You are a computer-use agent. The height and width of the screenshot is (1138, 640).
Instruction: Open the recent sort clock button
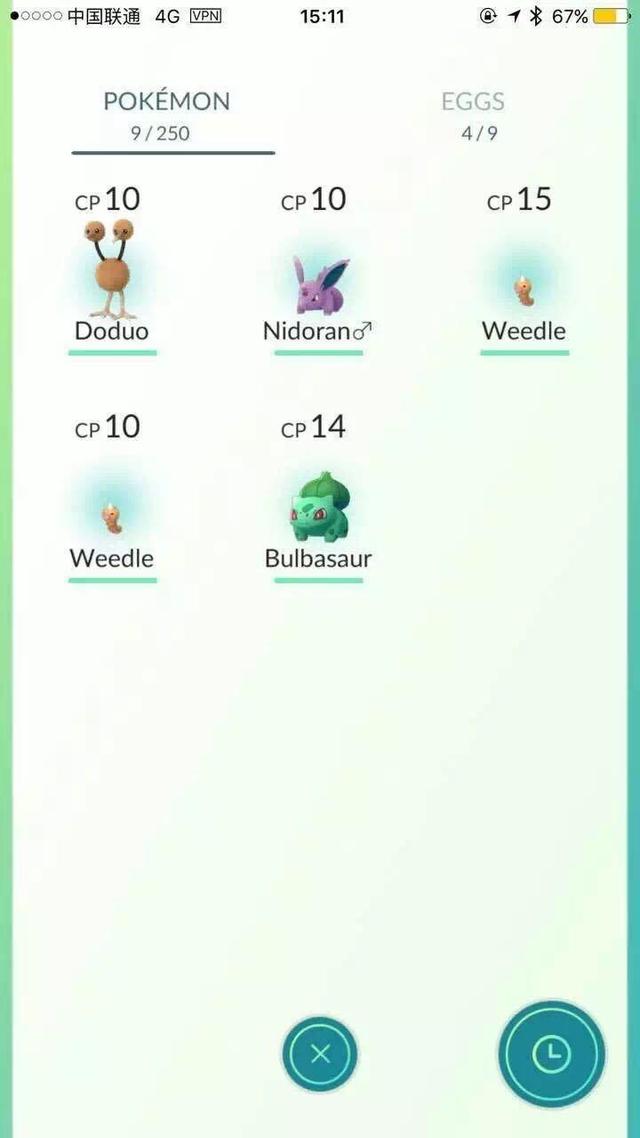[x=551, y=1053]
